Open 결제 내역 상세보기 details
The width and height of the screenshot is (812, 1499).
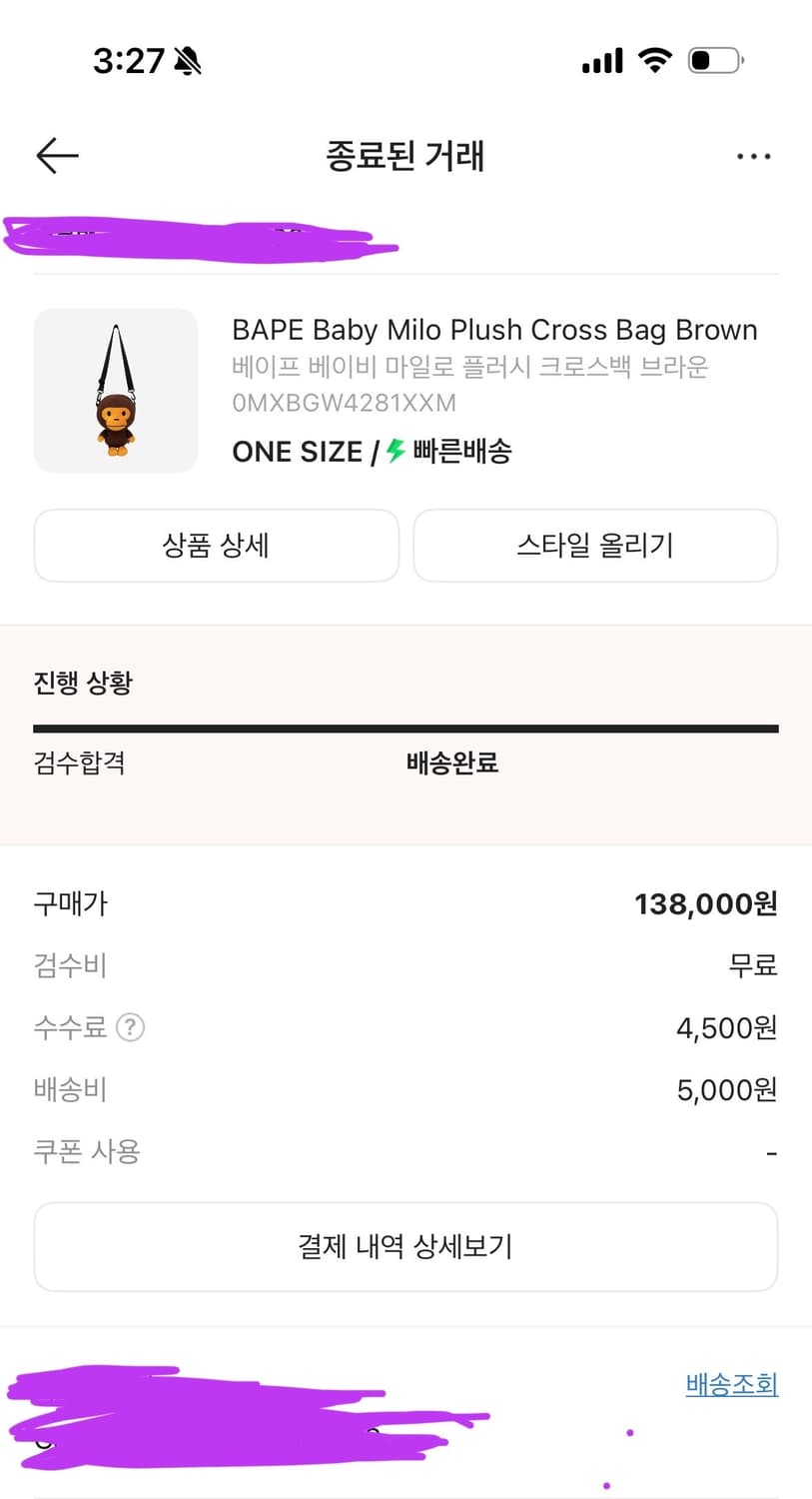point(406,1246)
